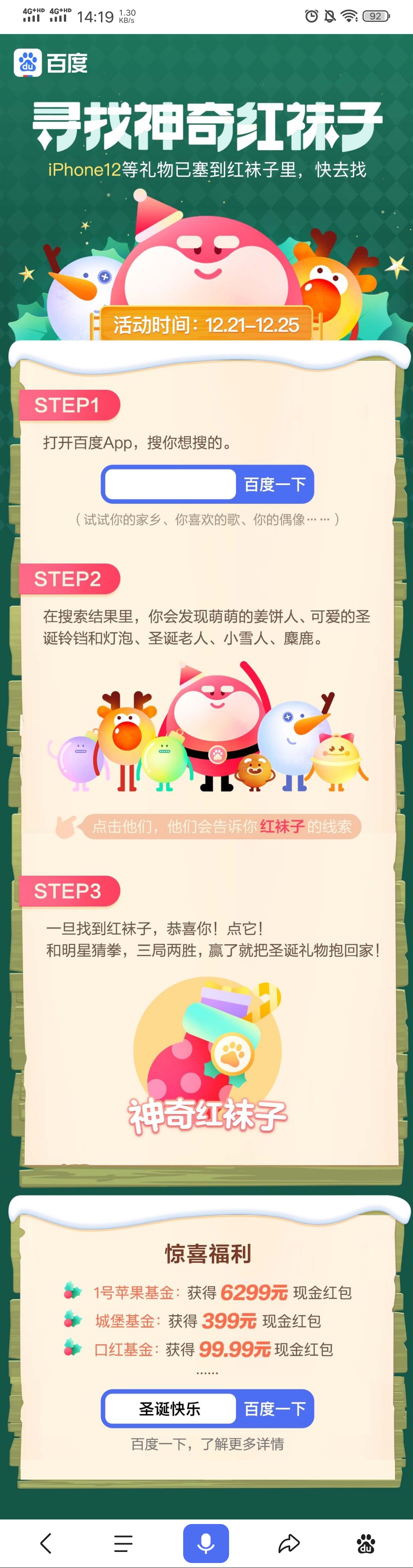Screen dimensions: 413x1568
Task: Start voice search with the microphone
Action: [x=206, y=1543]
